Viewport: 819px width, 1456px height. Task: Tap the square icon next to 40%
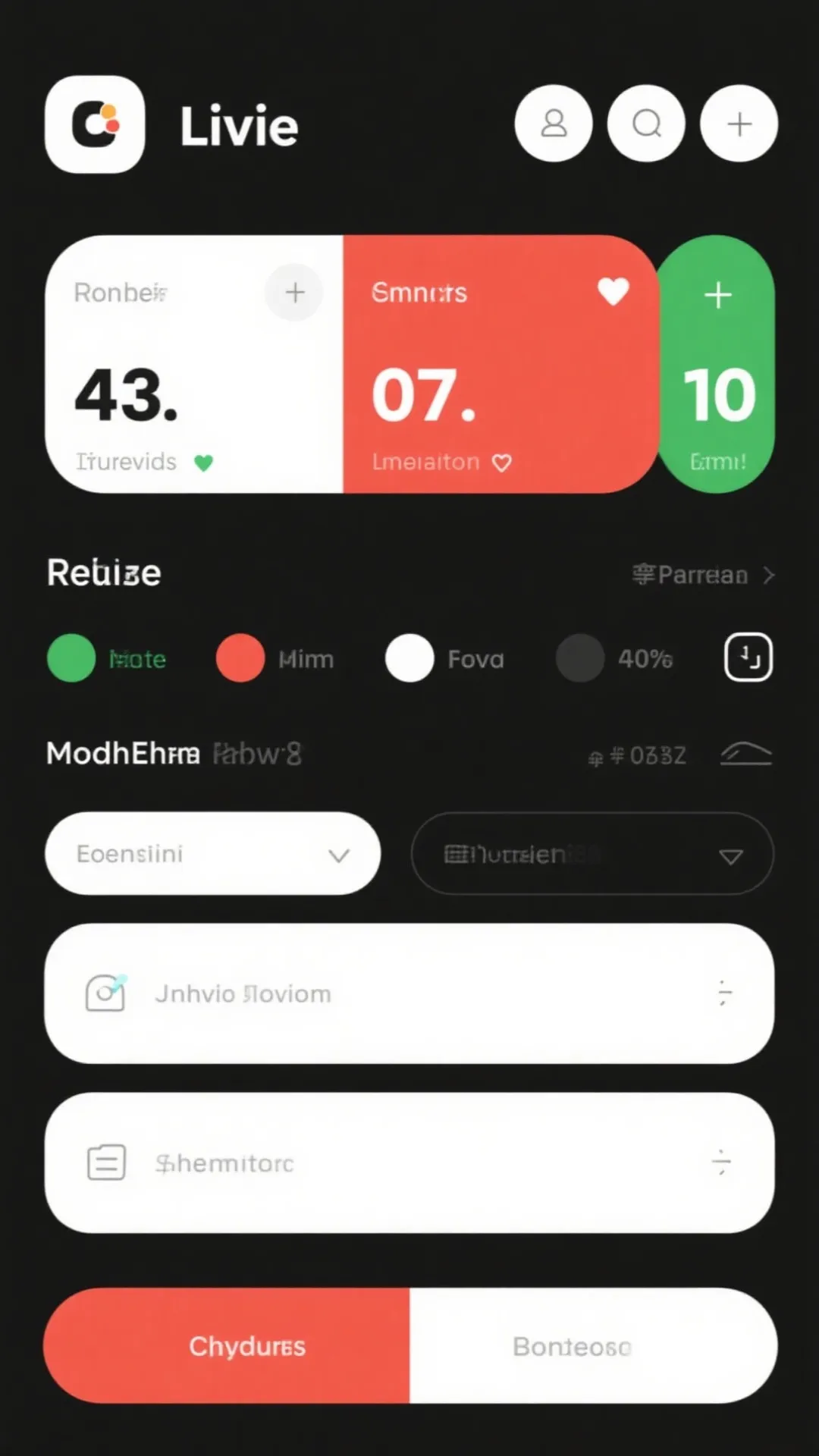point(748,657)
